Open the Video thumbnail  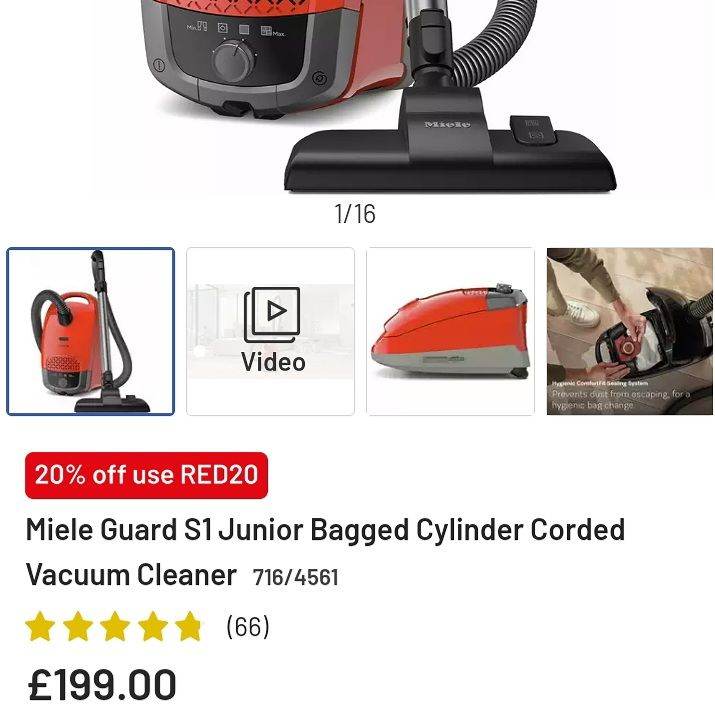(270, 332)
